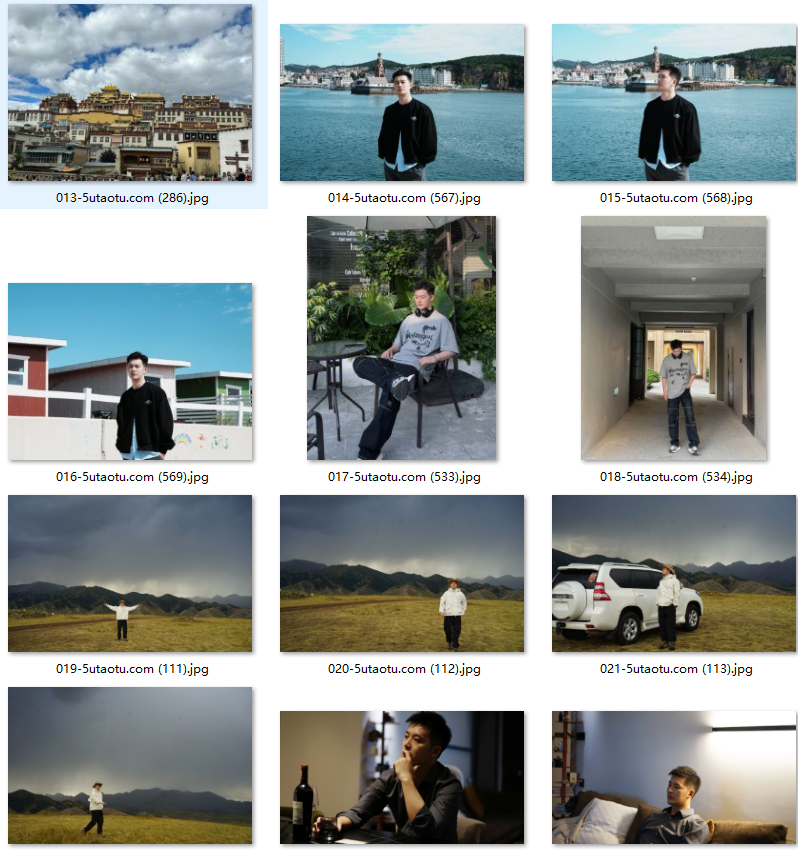Select image 015-5utaotu.com (568).jpg
This screenshot has width=798, height=852.
674,103
